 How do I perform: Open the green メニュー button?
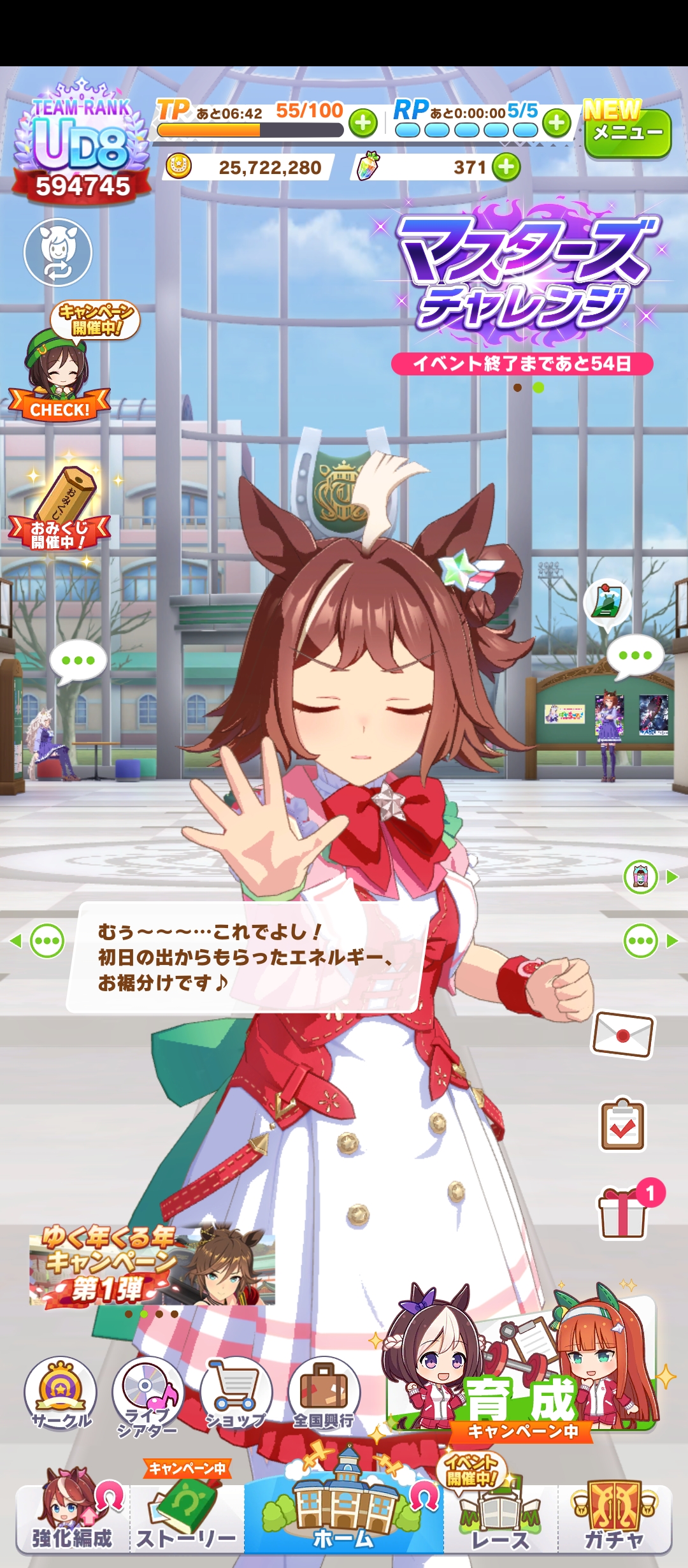[627, 133]
